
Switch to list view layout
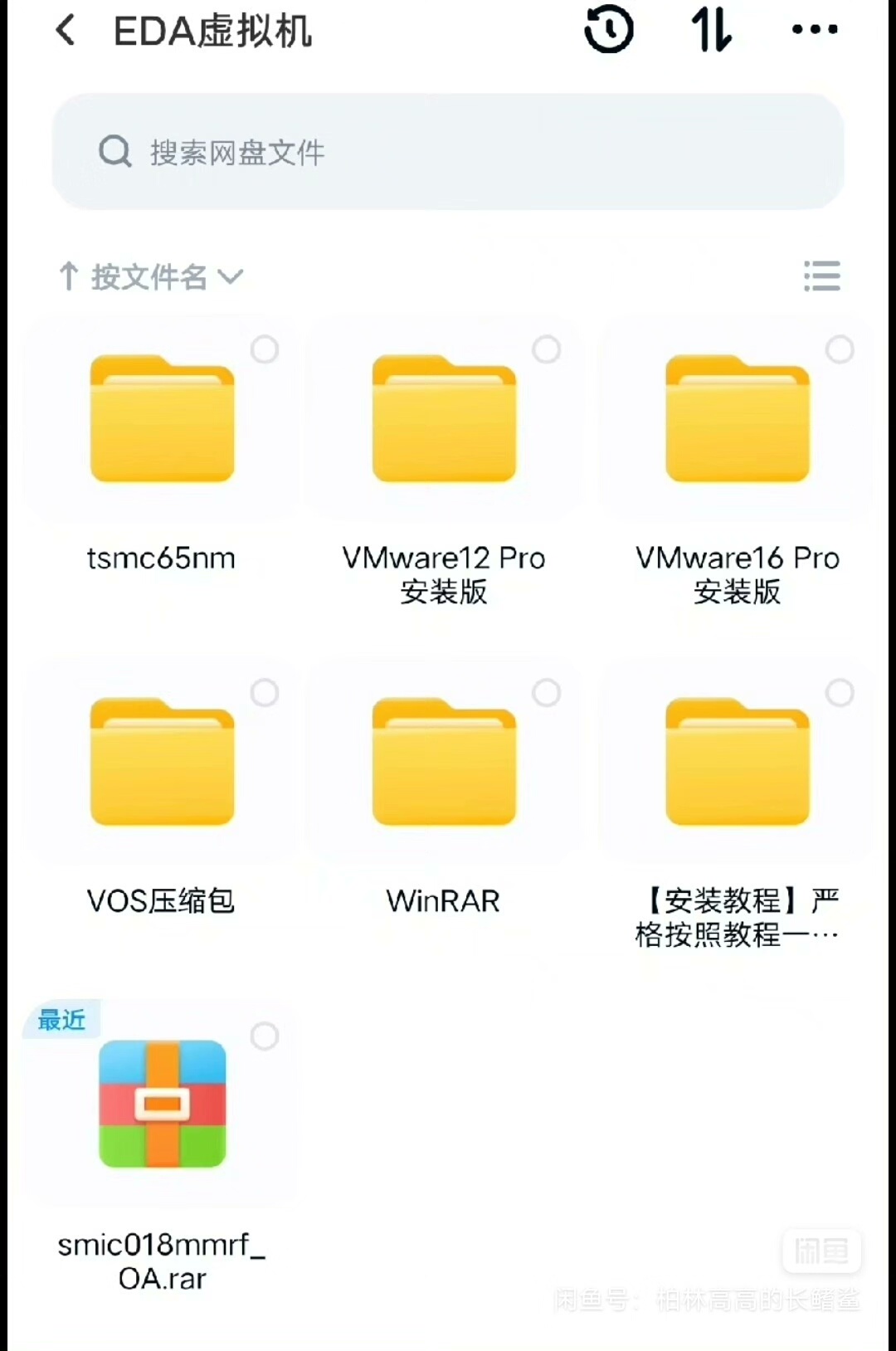tap(821, 276)
